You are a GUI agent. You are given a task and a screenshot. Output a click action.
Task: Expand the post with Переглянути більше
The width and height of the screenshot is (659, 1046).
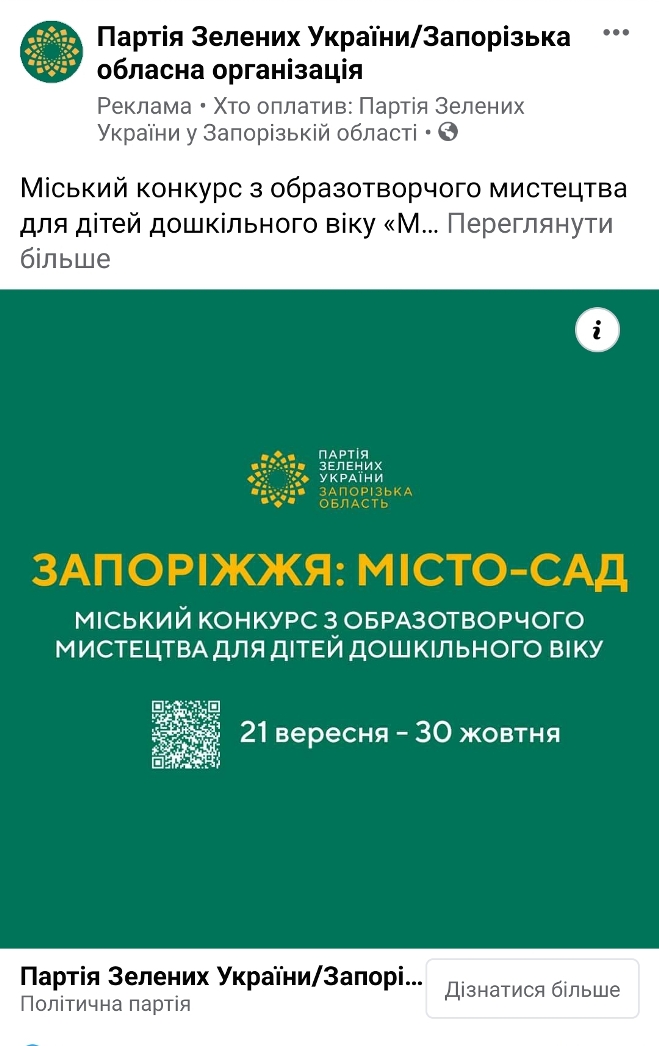tap(529, 224)
